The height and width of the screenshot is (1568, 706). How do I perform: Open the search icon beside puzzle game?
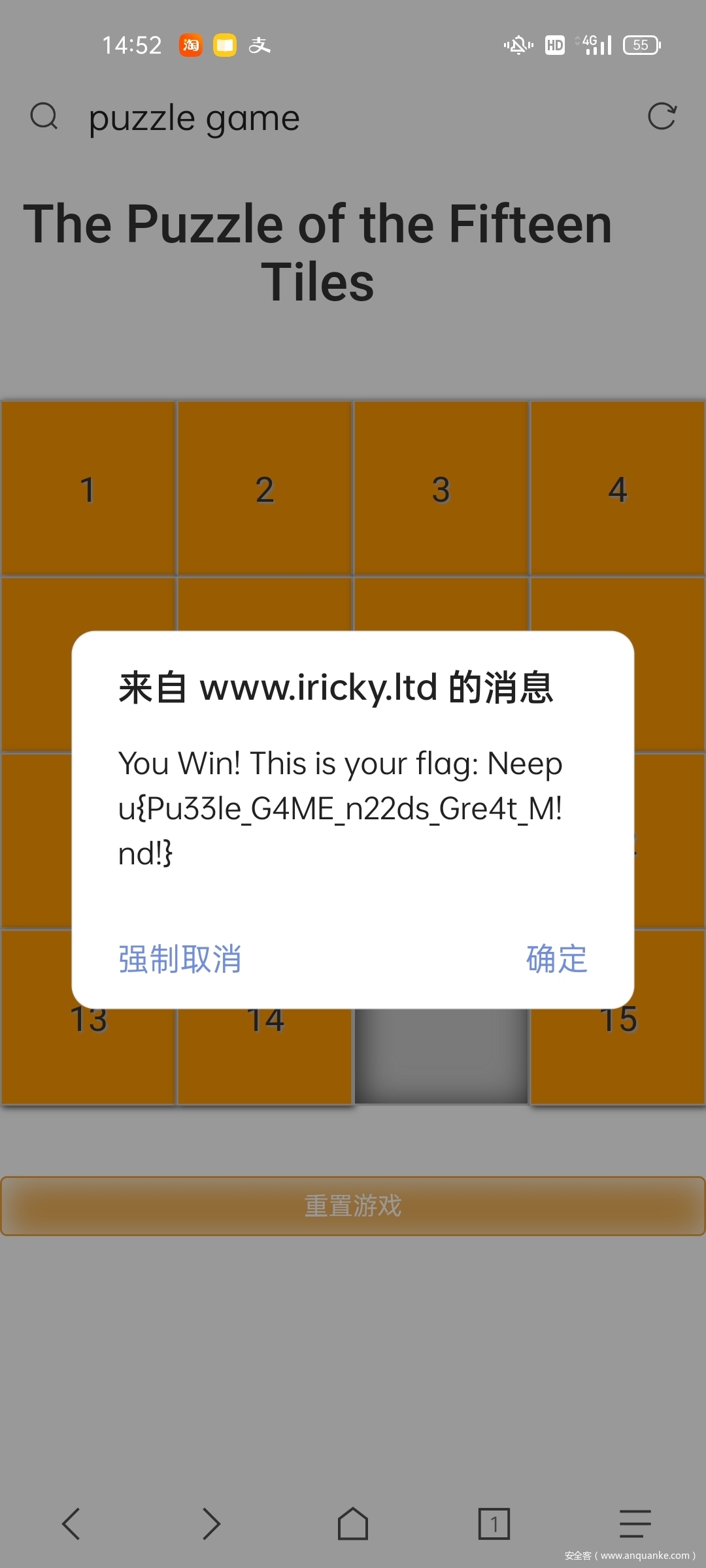click(x=44, y=117)
